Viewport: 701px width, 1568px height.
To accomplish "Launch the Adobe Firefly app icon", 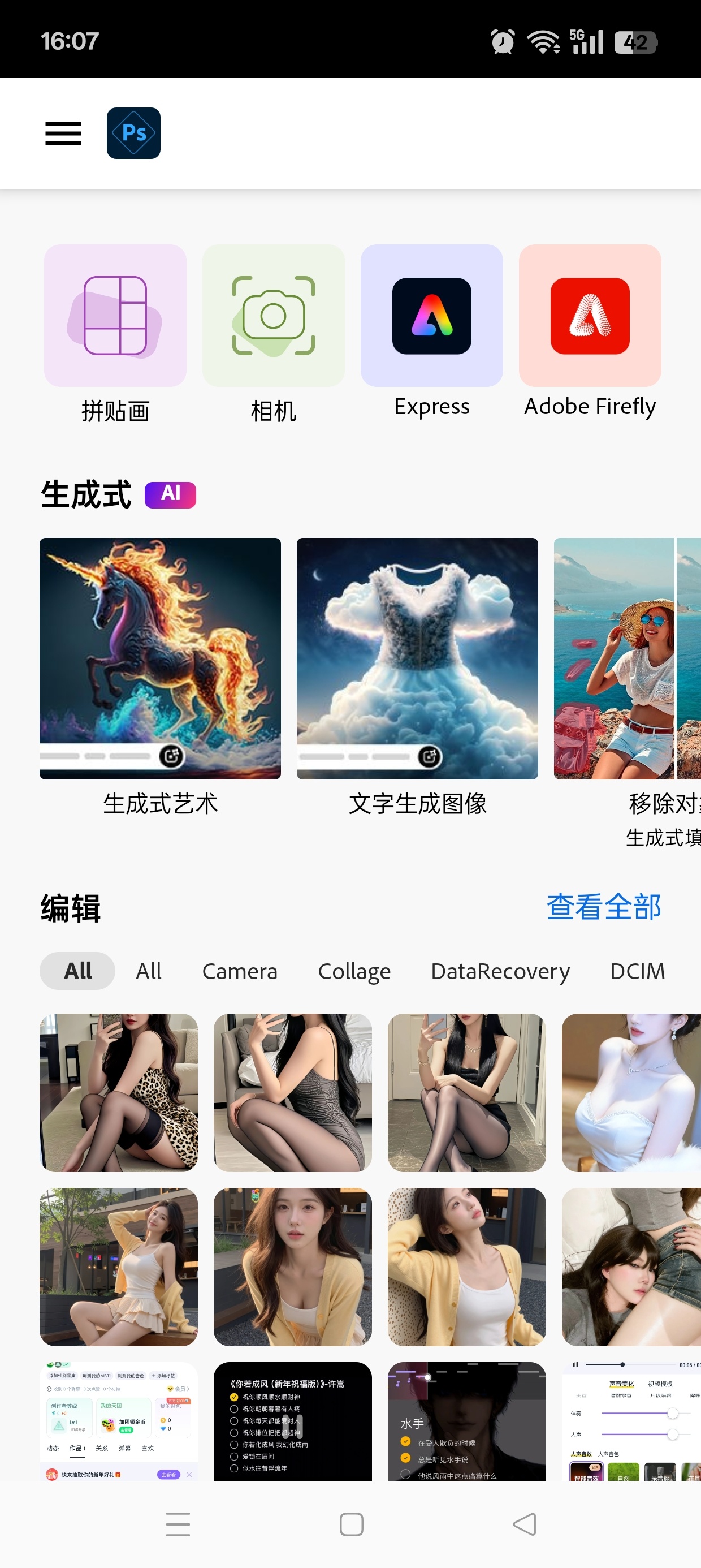I will click(589, 315).
